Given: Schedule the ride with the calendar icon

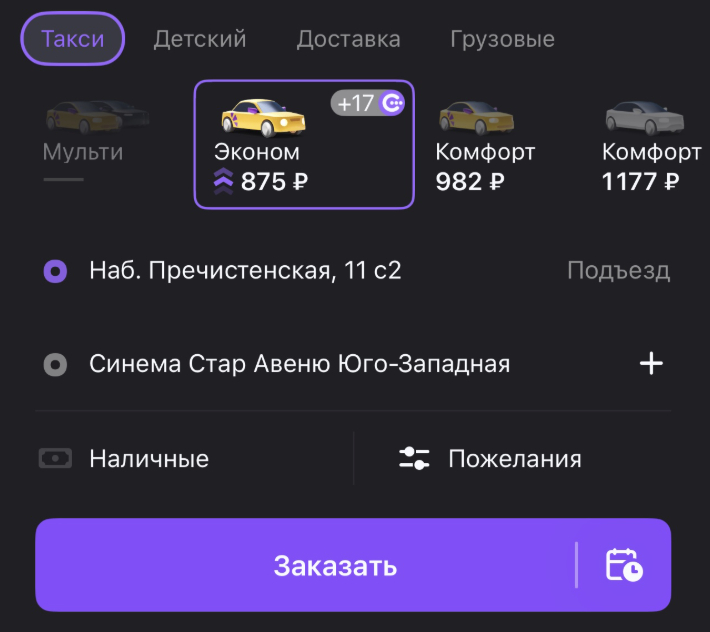Looking at the screenshot, I should (624, 566).
